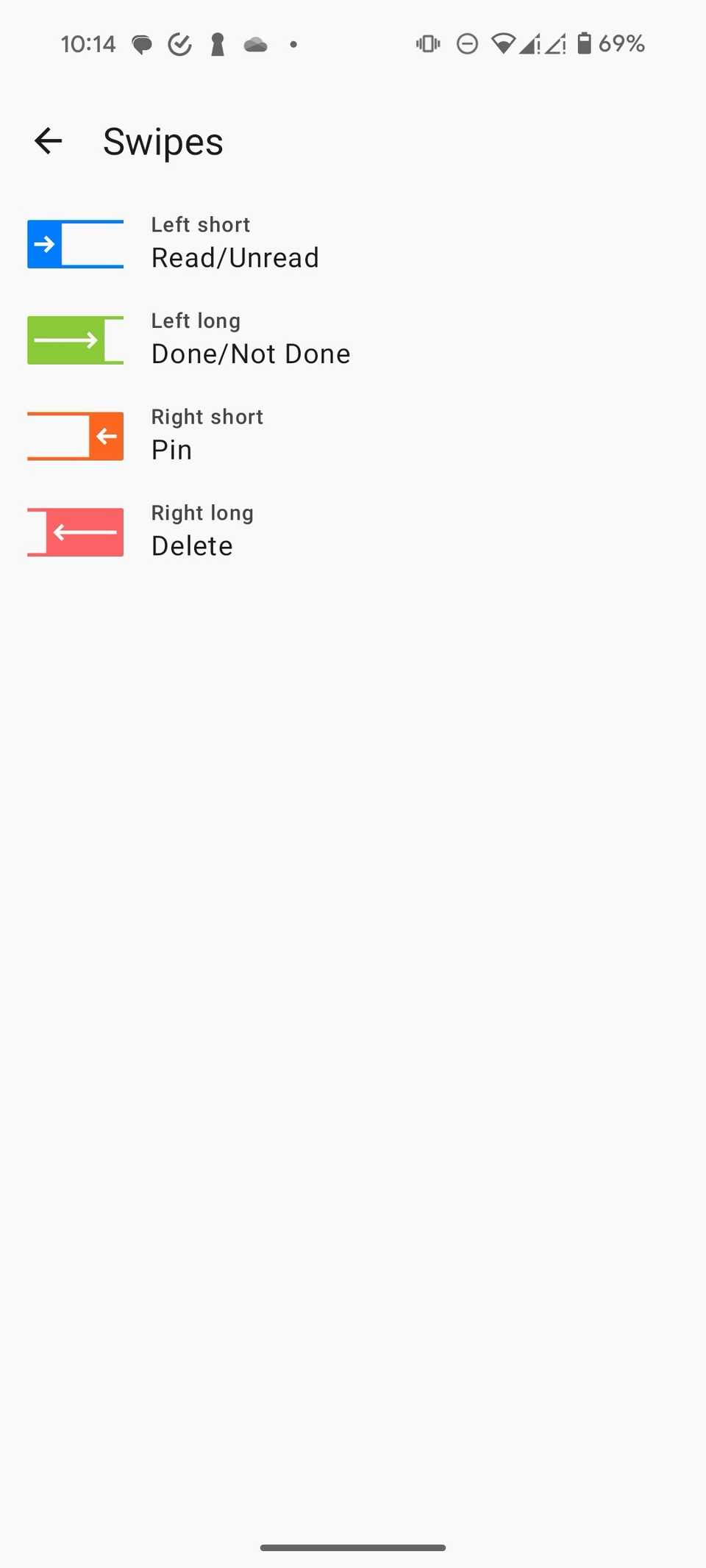Select the Right long swipe row
The width and height of the screenshot is (706, 1568).
coord(353,532)
